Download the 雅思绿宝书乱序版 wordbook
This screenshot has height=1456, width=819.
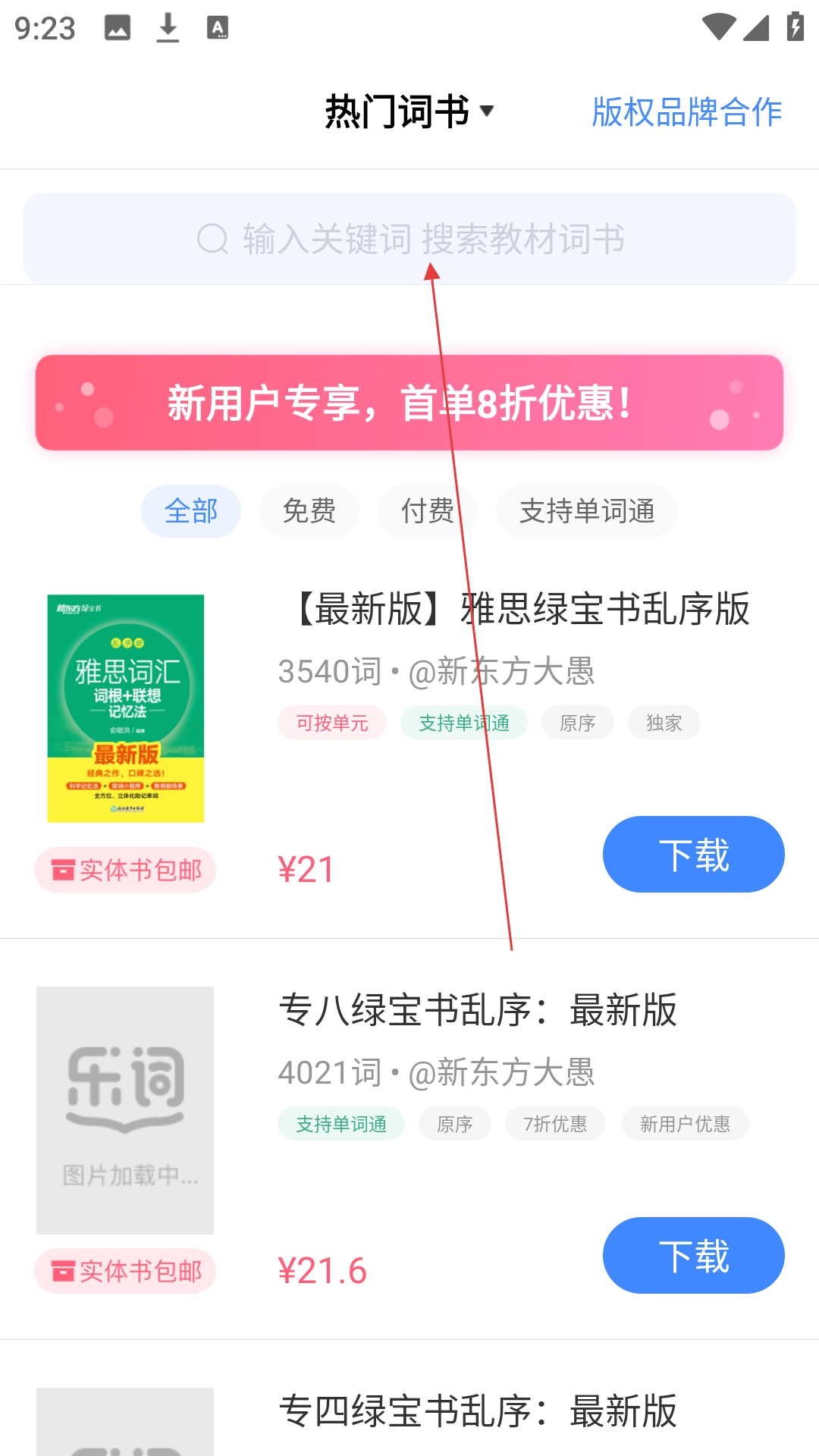pyautogui.click(x=693, y=855)
